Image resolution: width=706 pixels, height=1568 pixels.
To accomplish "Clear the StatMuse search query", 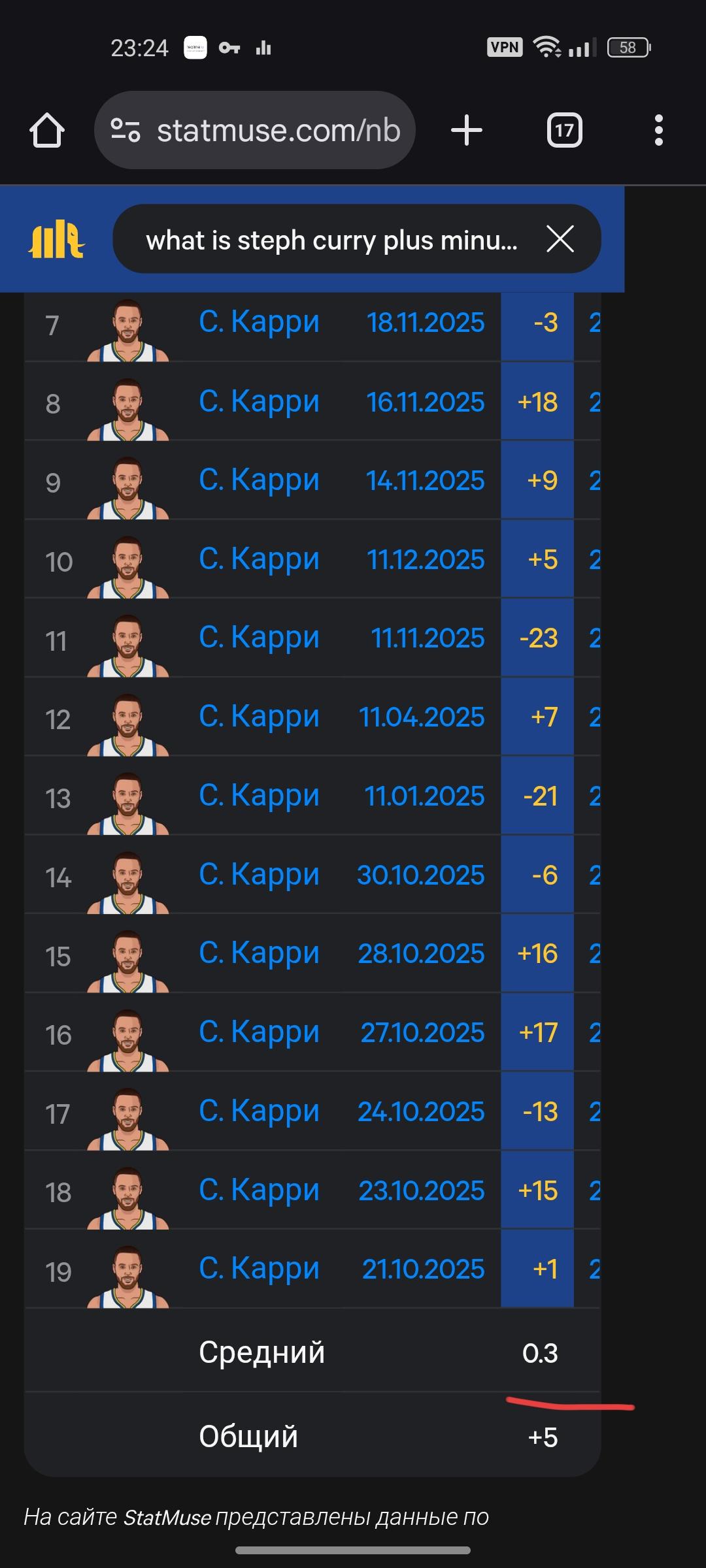I will (x=560, y=239).
